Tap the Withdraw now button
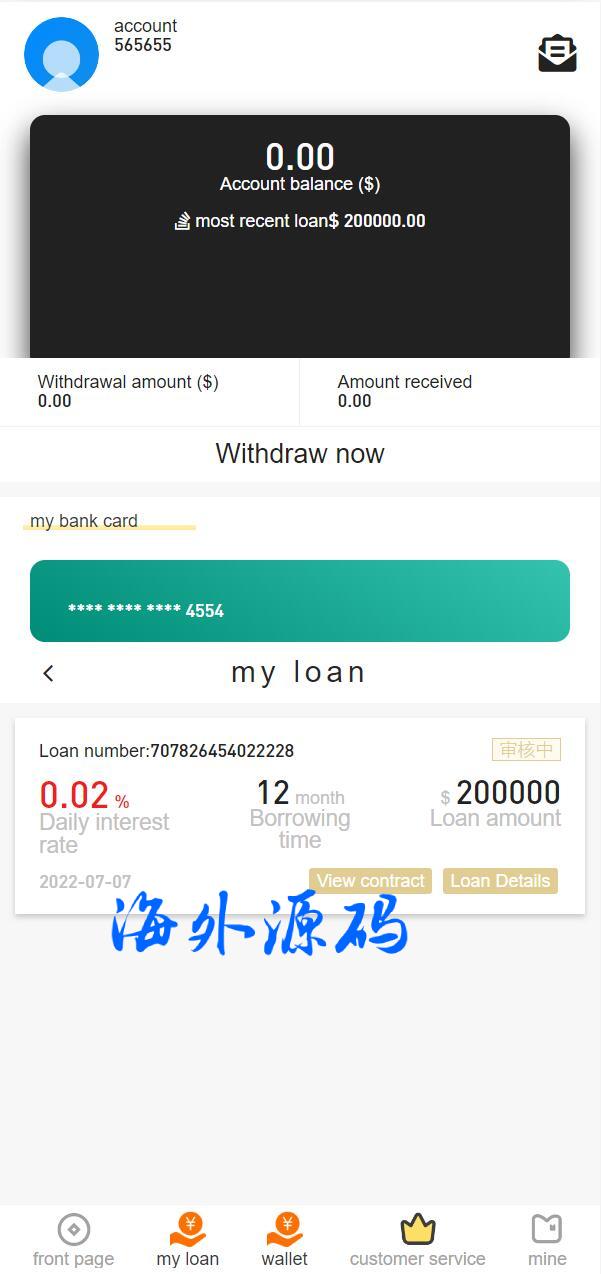The image size is (601, 1274). (300, 454)
